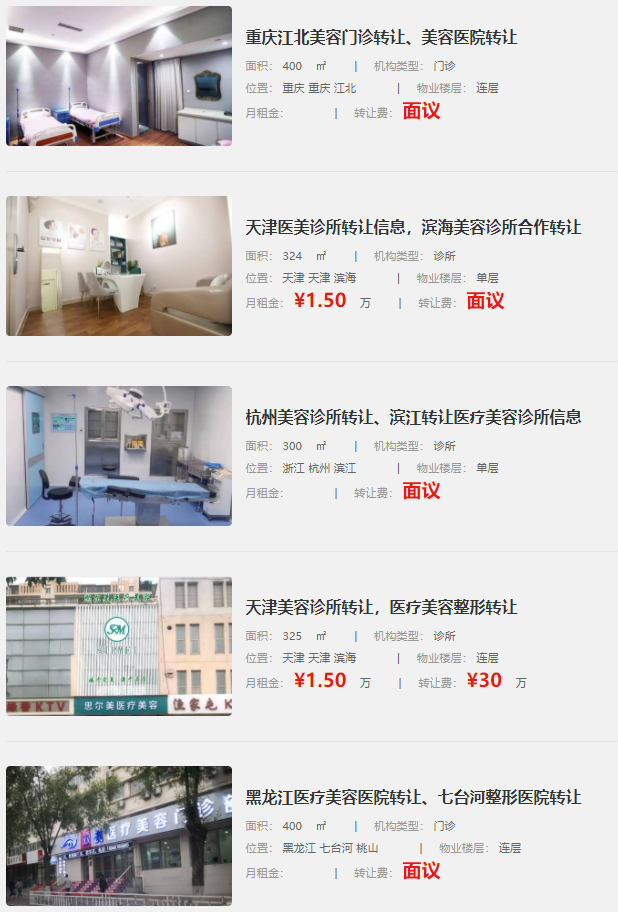View the photo for 杭州美容诊所转让
The image size is (618, 912).
click(119, 456)
